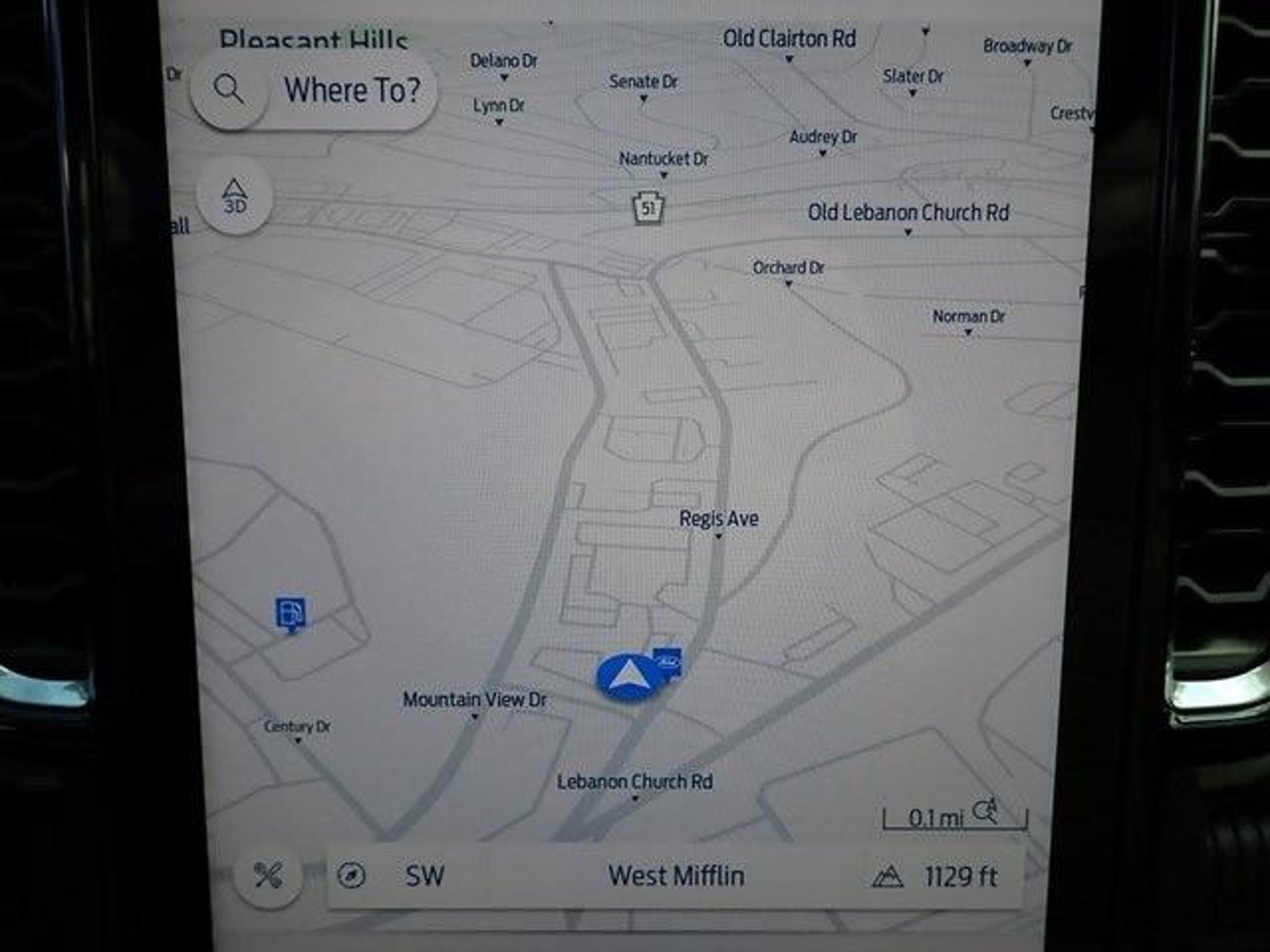The width and height of the screenshot is (1270, 952).
Task: Select the gas station marker on the map
Action: click(291, 614)
